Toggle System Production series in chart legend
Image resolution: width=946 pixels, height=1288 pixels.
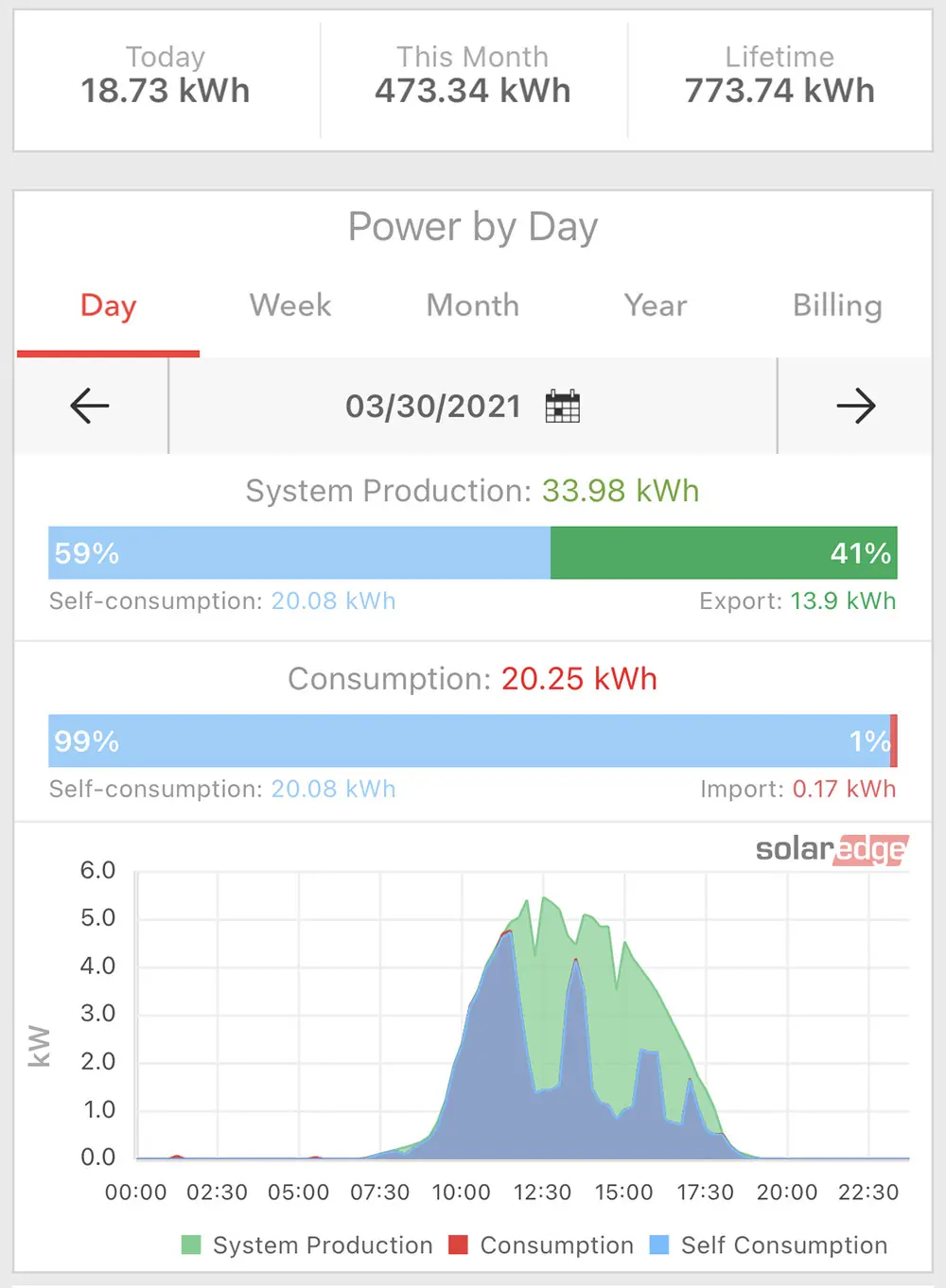(x=307, y=1245)
